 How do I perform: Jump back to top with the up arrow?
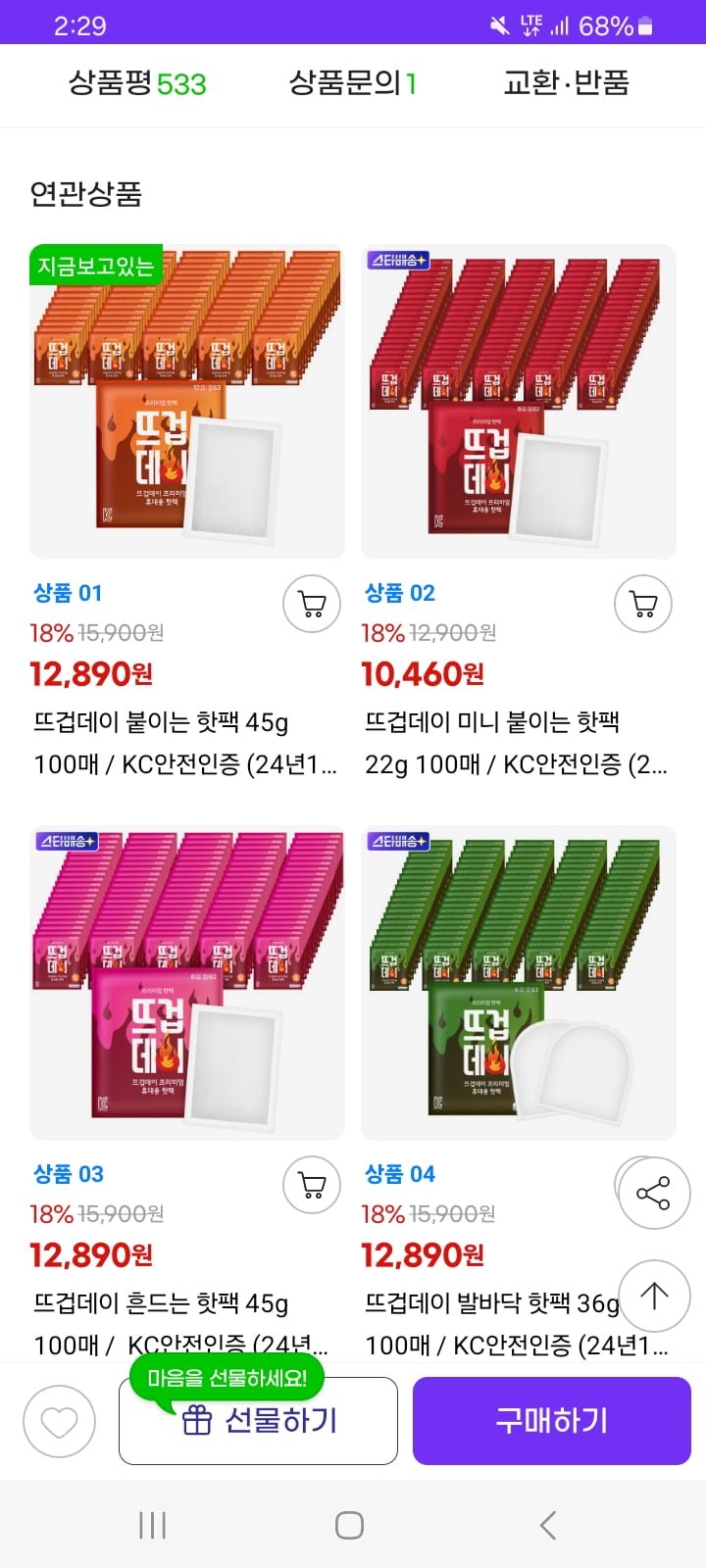653,1296
